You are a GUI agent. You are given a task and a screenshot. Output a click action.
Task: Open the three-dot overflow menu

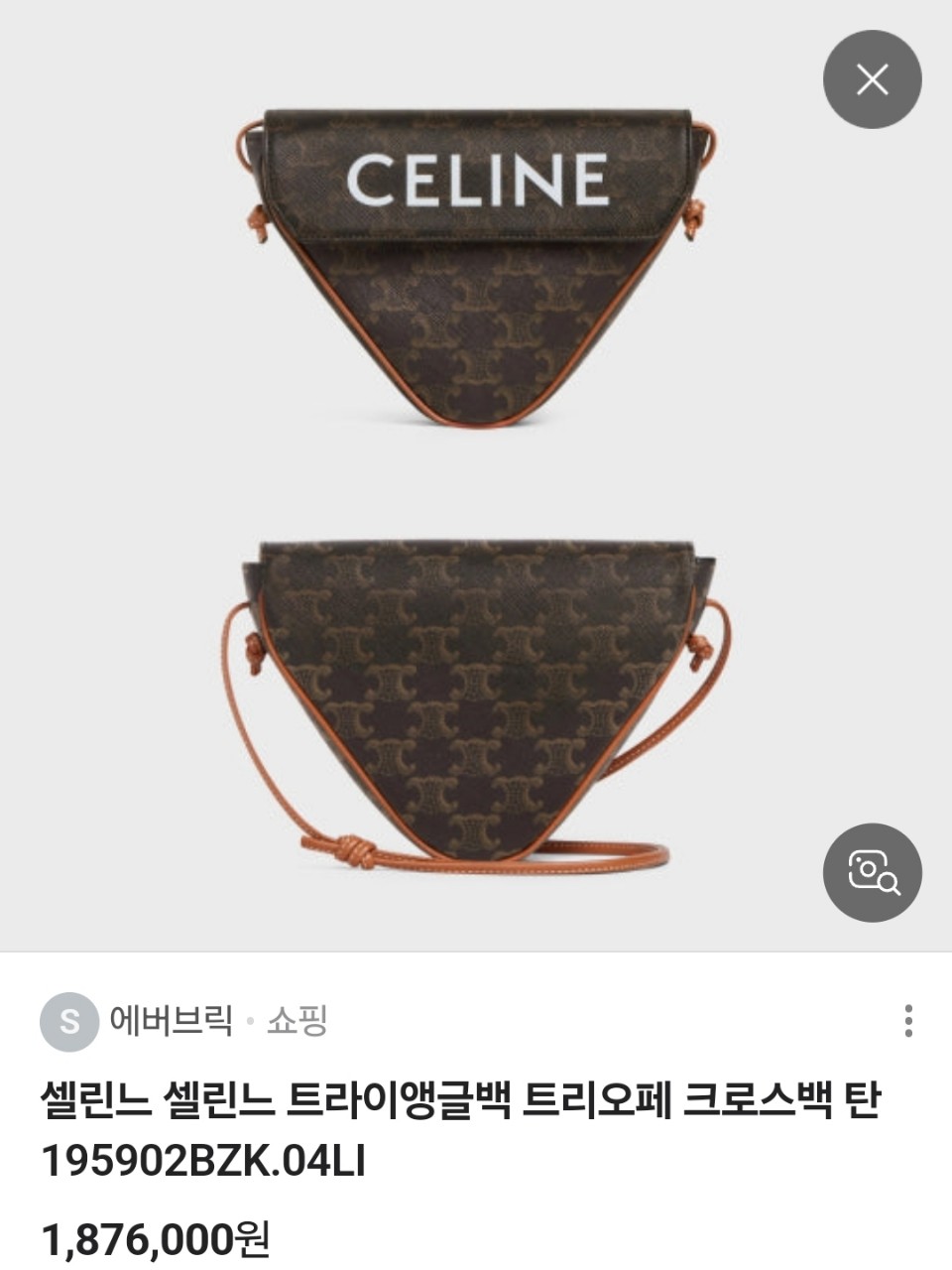tap(908, 1021)
